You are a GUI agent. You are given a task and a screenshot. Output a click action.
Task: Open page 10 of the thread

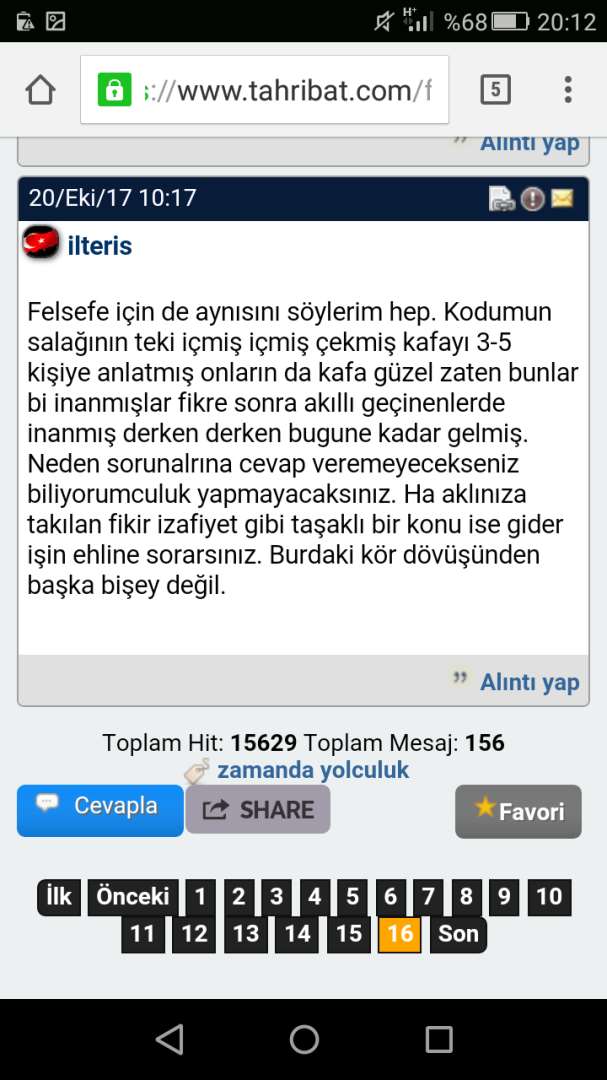pos(549,896)
